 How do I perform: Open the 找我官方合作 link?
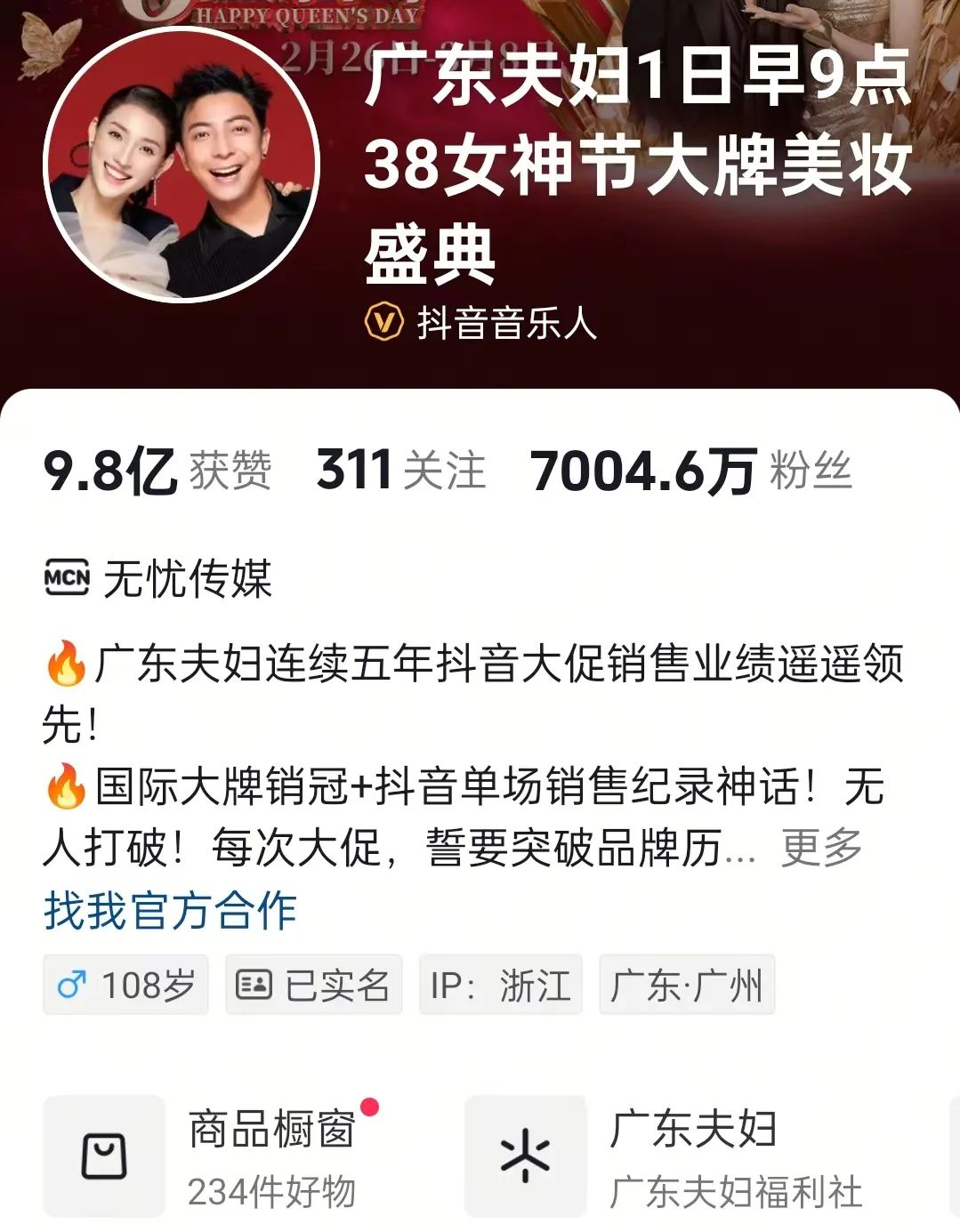tap(170, 910)
